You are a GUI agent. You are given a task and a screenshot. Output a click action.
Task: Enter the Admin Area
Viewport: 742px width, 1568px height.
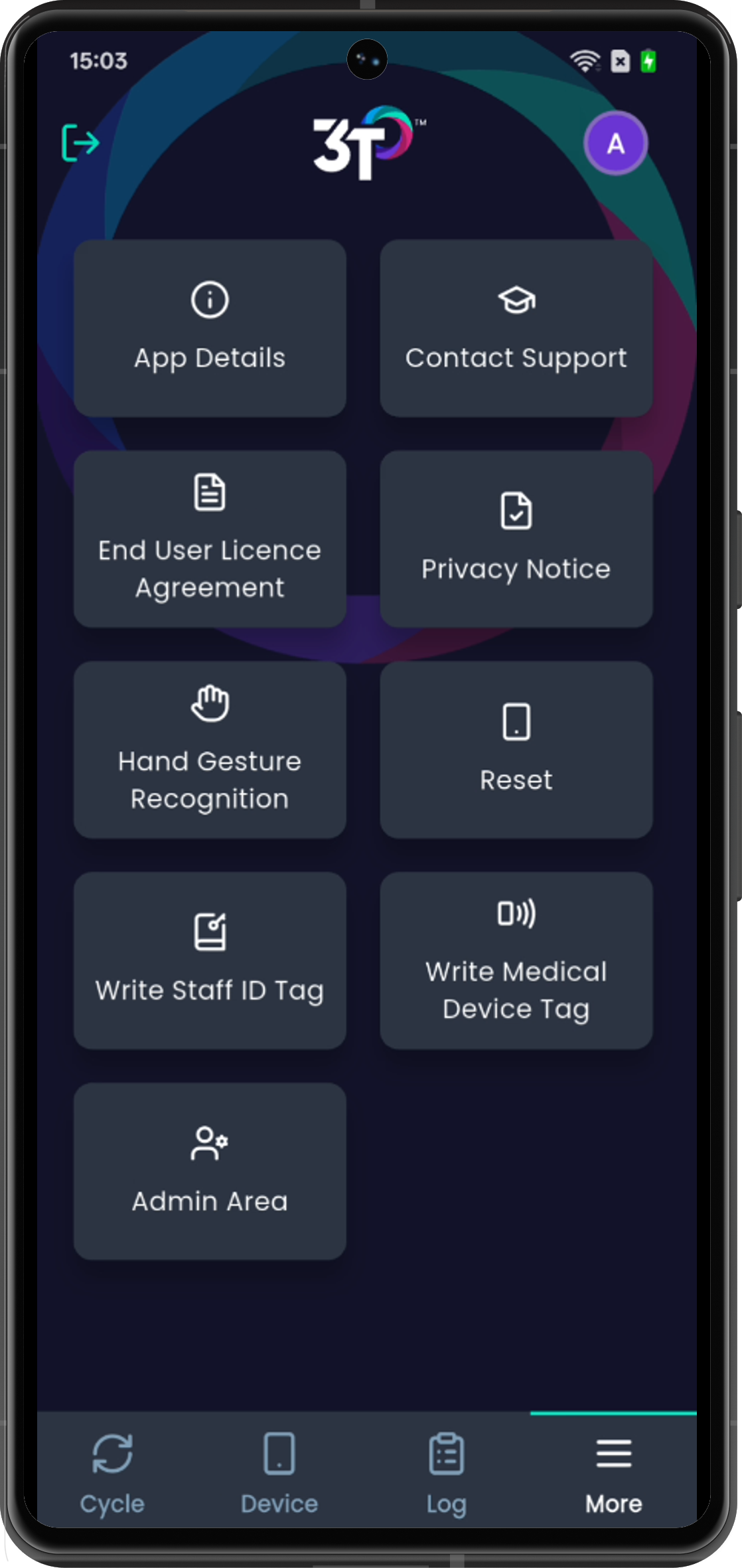coord(210,1171)
